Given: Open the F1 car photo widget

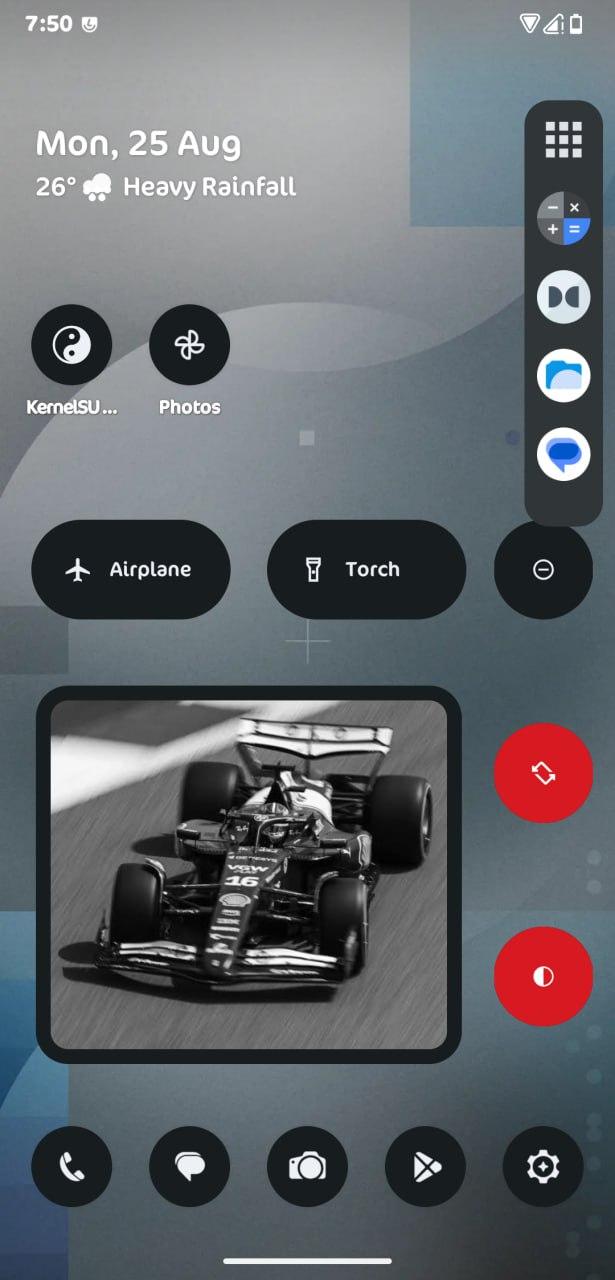Looking at the screenshot, I should point(249,874).
